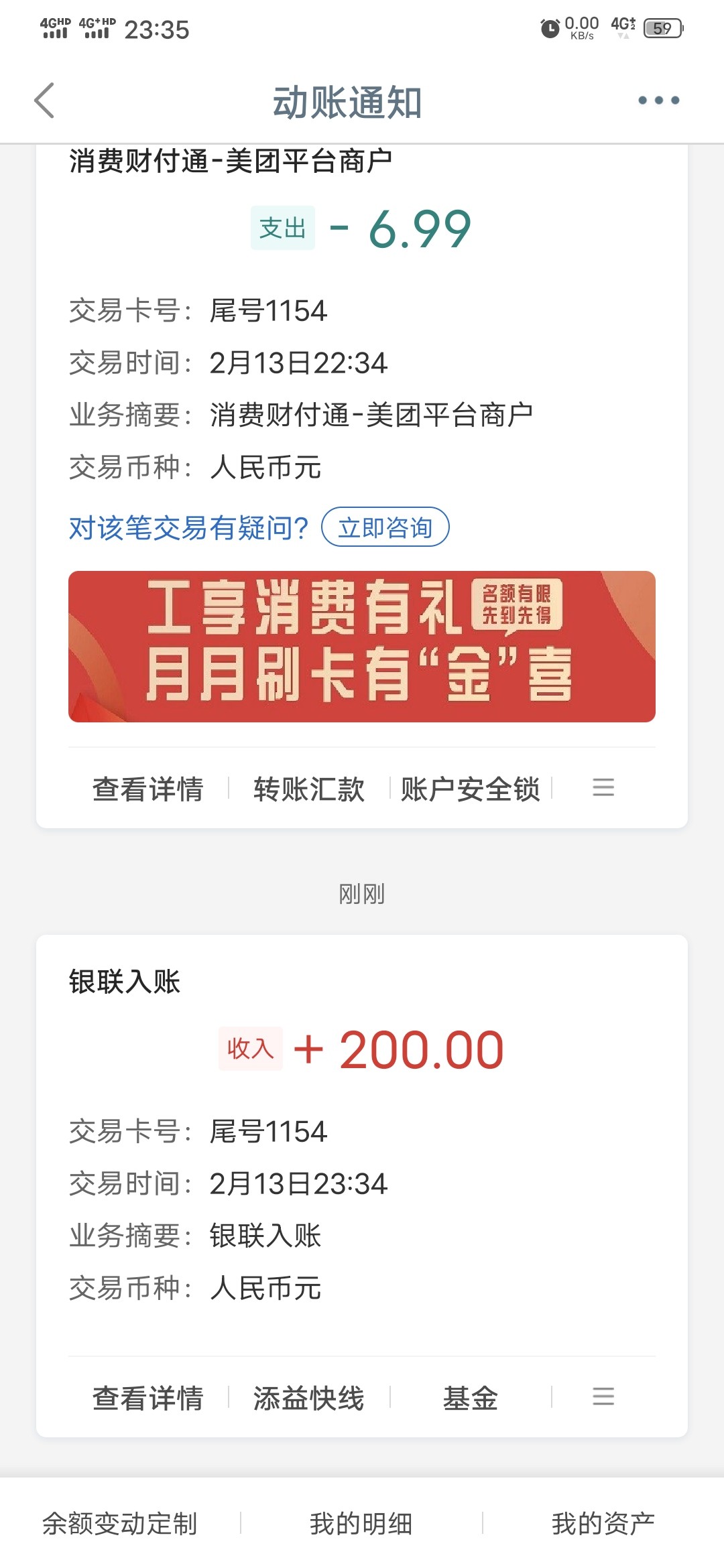Open the 工享消费有礼 promotional banner
724x1568 pixels.
click(x=362, y=647)
